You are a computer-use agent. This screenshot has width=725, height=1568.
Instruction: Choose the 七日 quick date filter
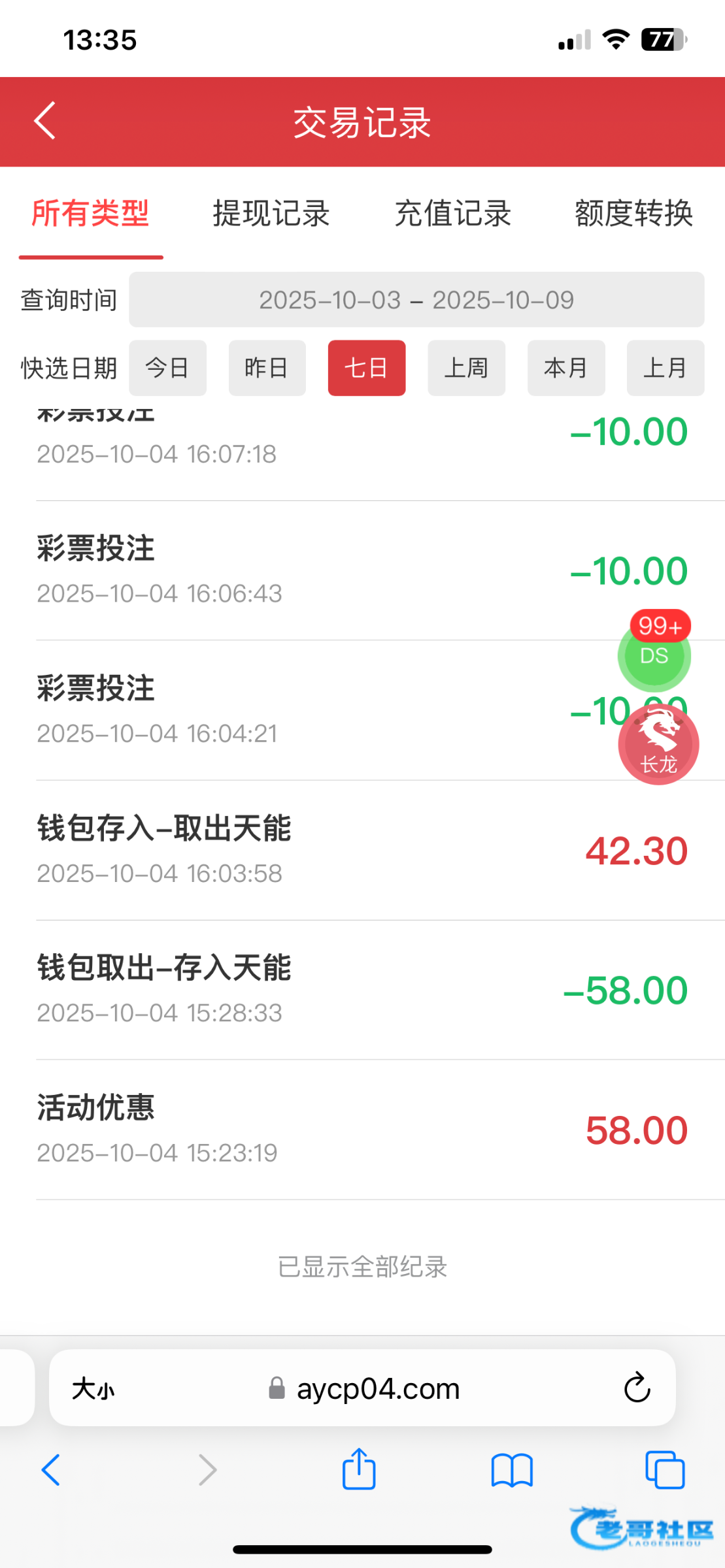click(x=367, y=368)
